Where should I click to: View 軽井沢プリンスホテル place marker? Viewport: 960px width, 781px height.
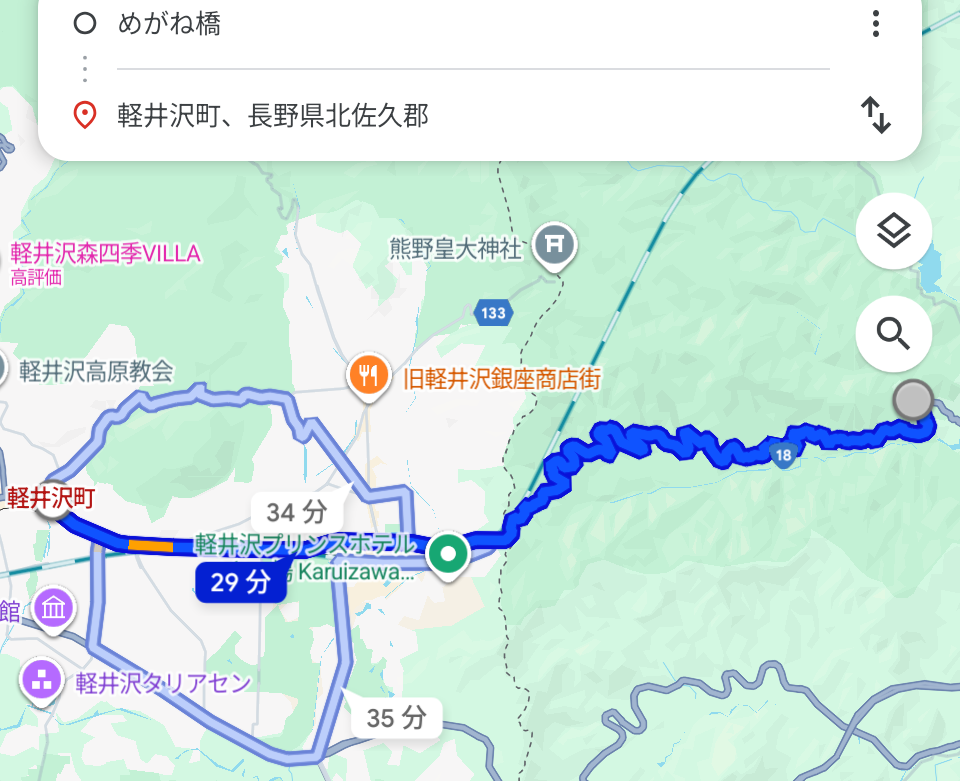pyautogui.click(x=448, y=554)
